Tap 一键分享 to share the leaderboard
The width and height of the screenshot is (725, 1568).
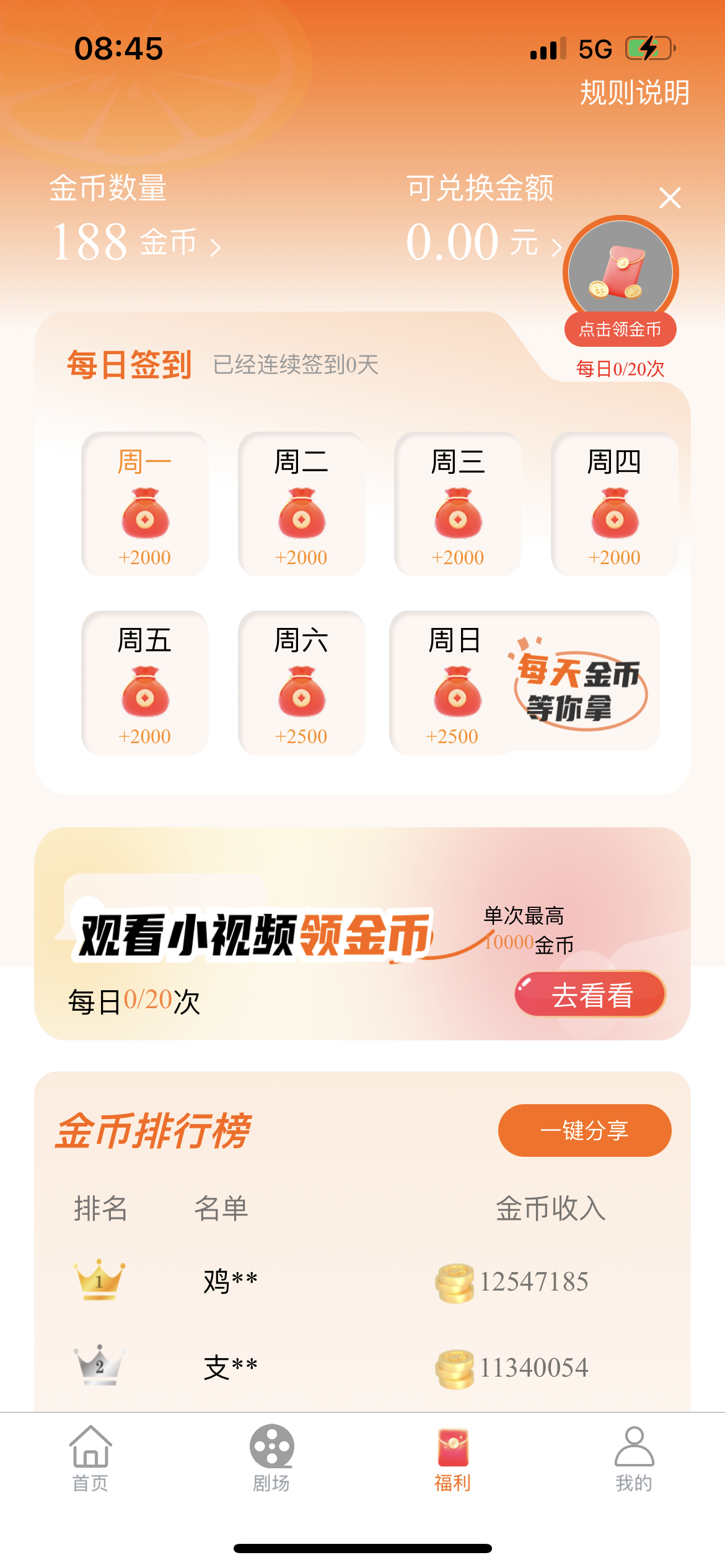click(x=585, y=1130)
